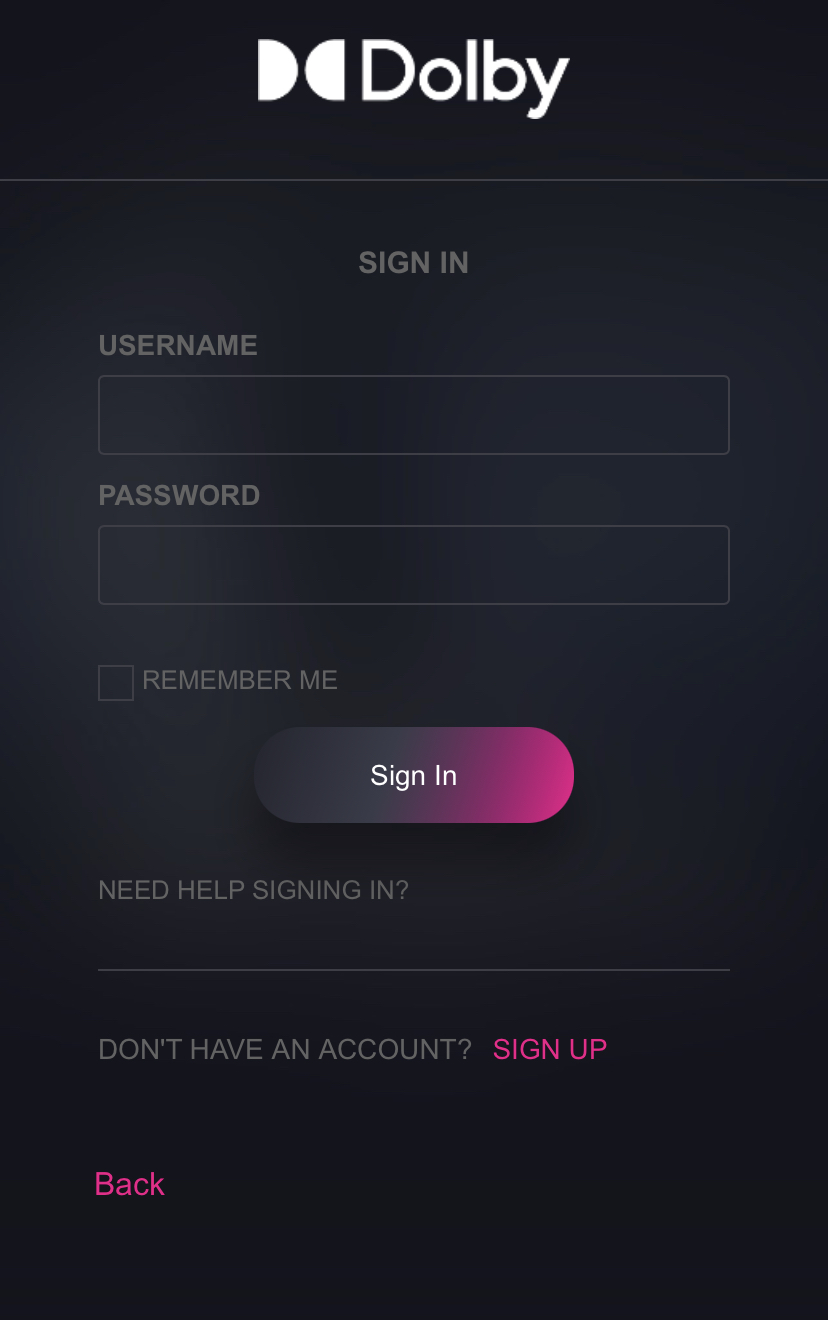This screenshot has height=1320, width=828.
Task: Go back with the Back link
Action: click(x=129, y=1184)
